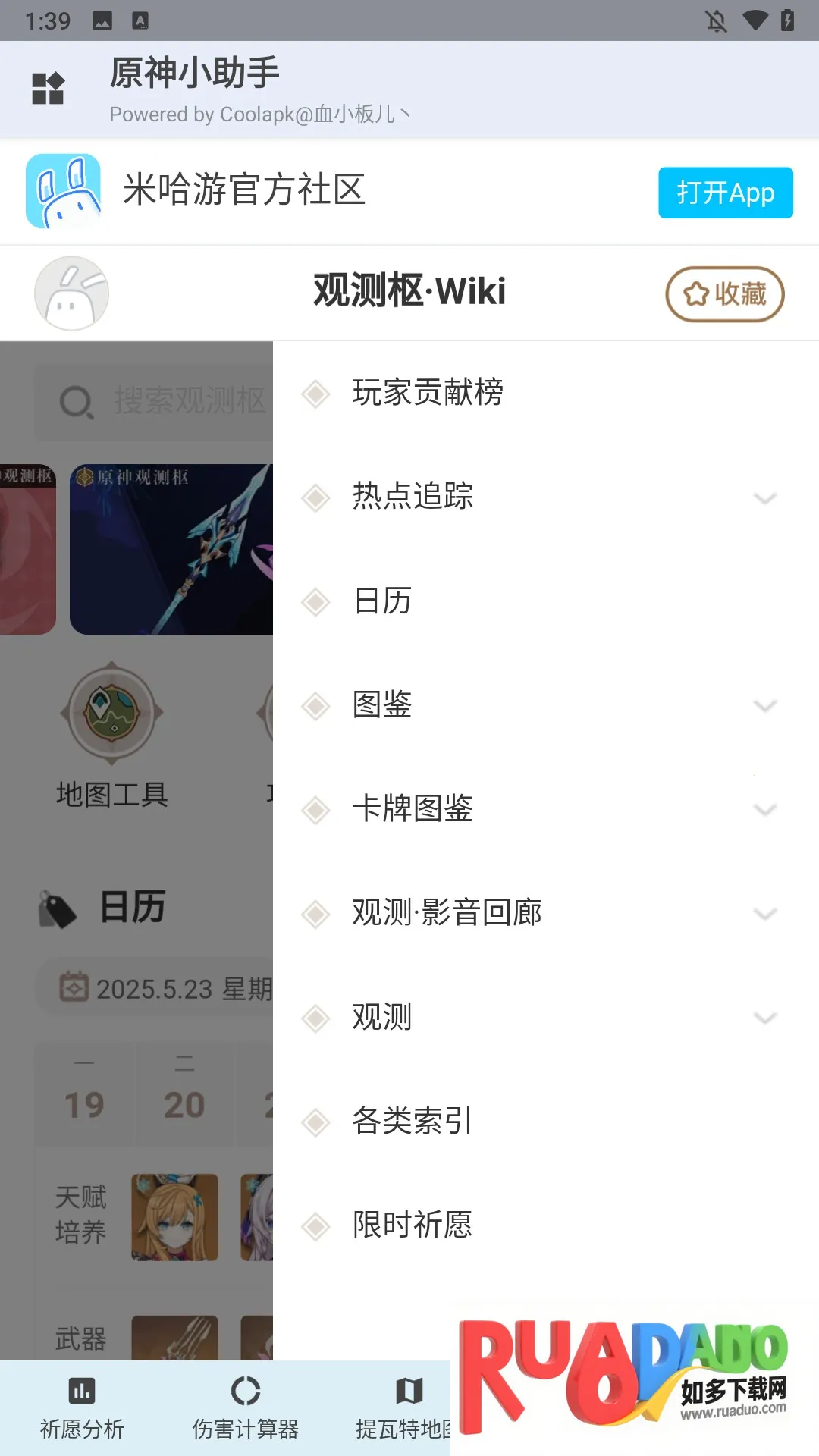Image resolution: width=819 pixels, height=1456 pixels.
Task: Select the 限时祈愿 menu entry
Action: point(413,1225)
